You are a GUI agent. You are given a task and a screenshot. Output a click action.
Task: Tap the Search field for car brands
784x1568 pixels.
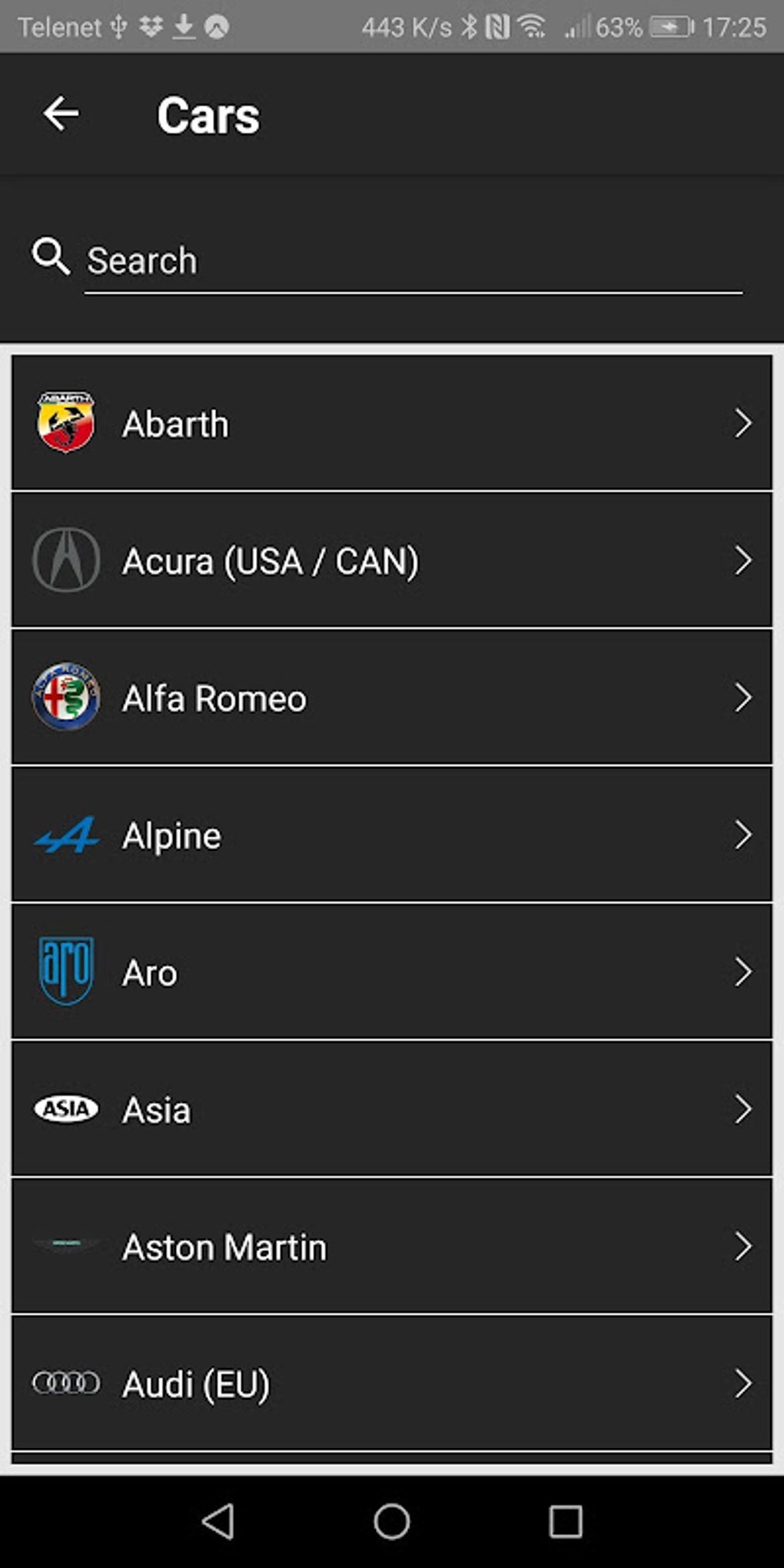point(412,261)
